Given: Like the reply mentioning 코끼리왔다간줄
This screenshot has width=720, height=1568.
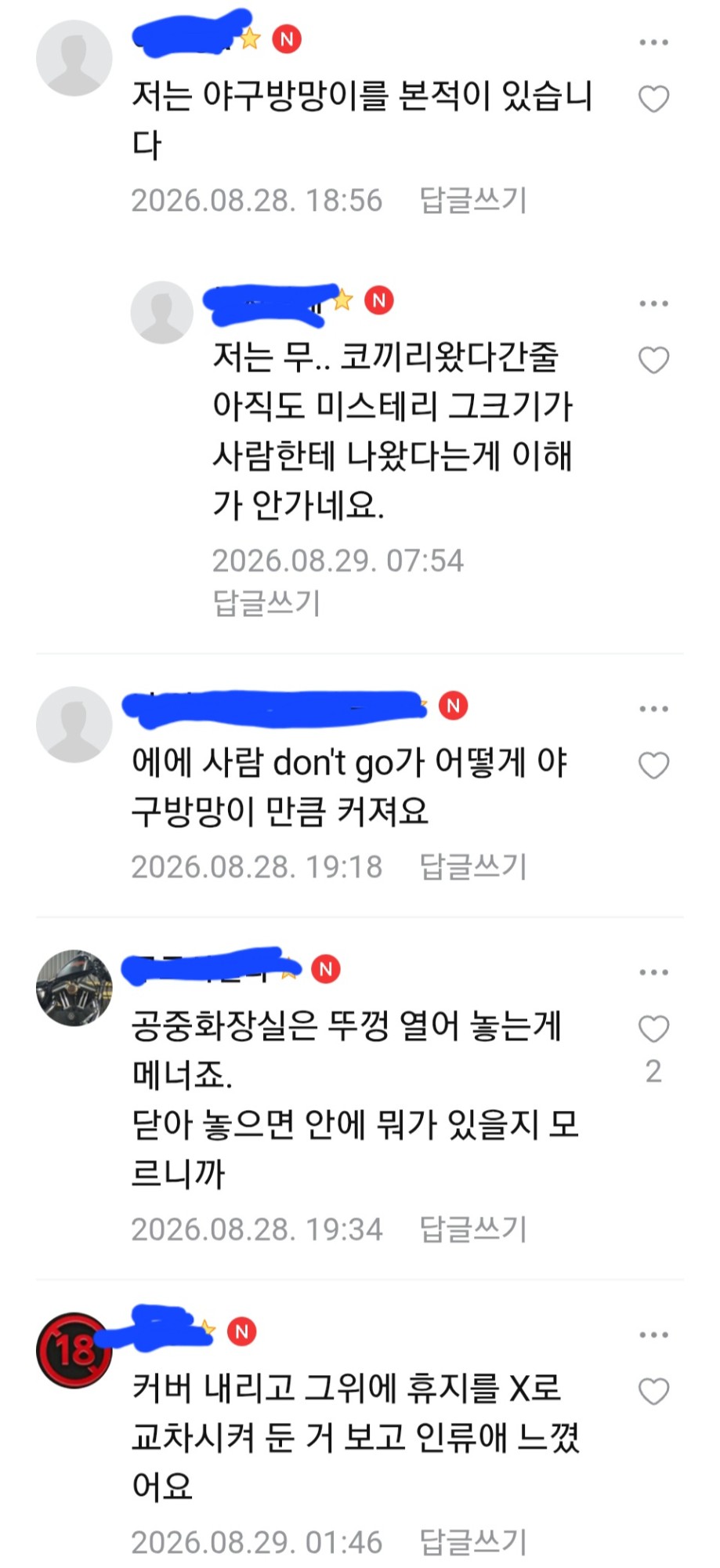Looking at the screenshot, I should click(x=653, y=360).
